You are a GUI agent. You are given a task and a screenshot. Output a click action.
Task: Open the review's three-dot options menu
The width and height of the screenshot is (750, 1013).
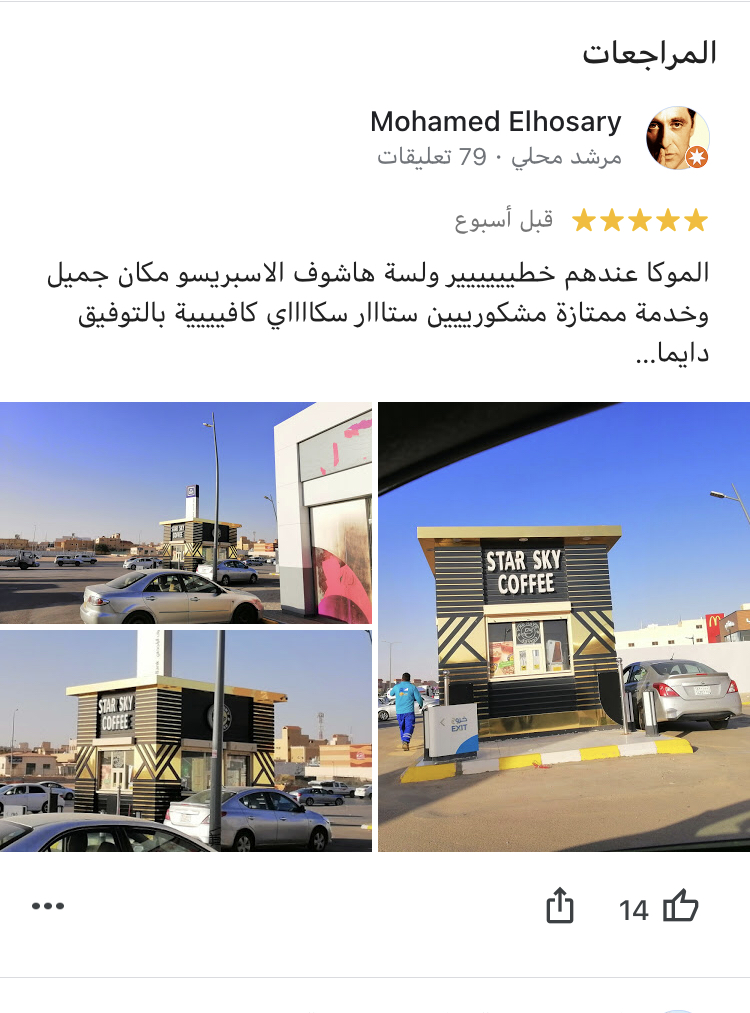tap(48, 907)
